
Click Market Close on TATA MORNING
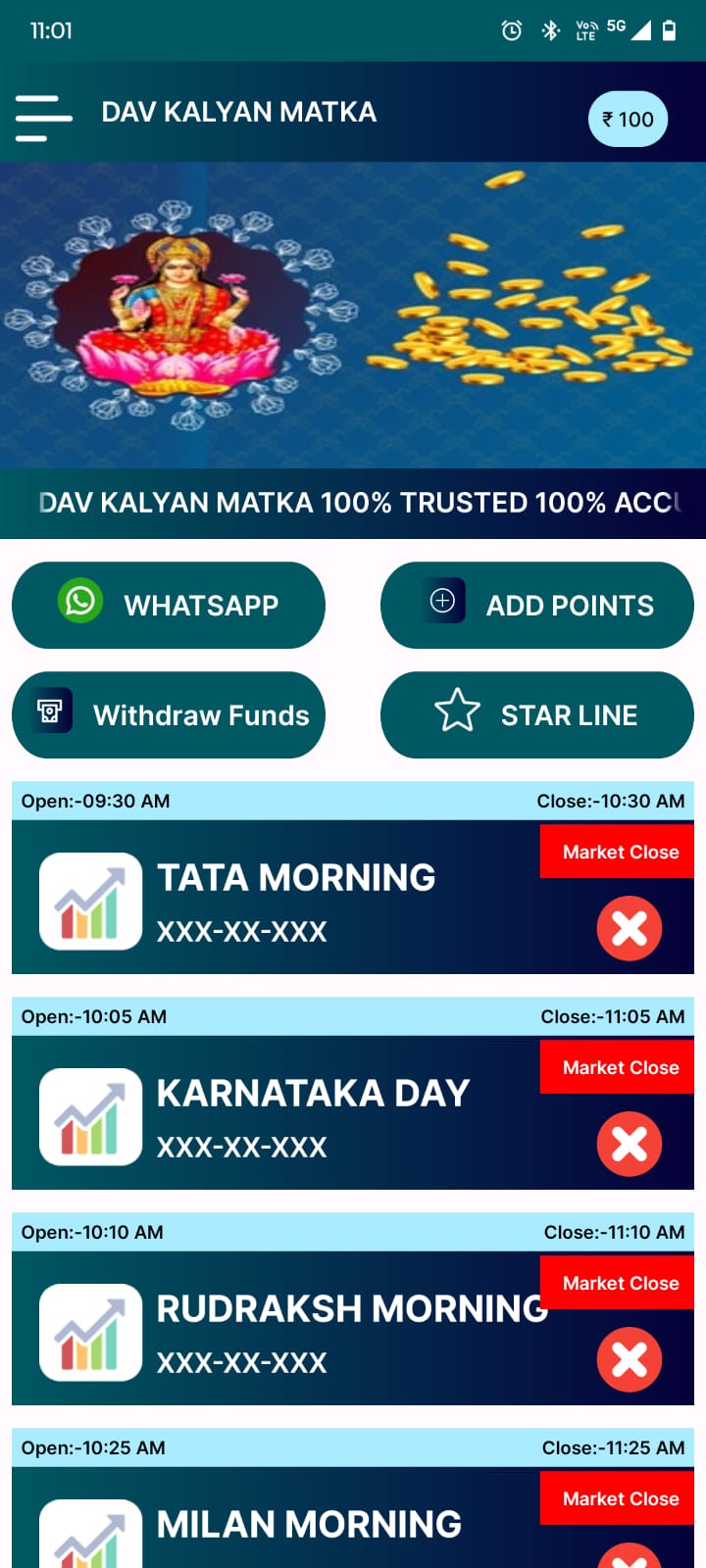[x=616, y=851]
